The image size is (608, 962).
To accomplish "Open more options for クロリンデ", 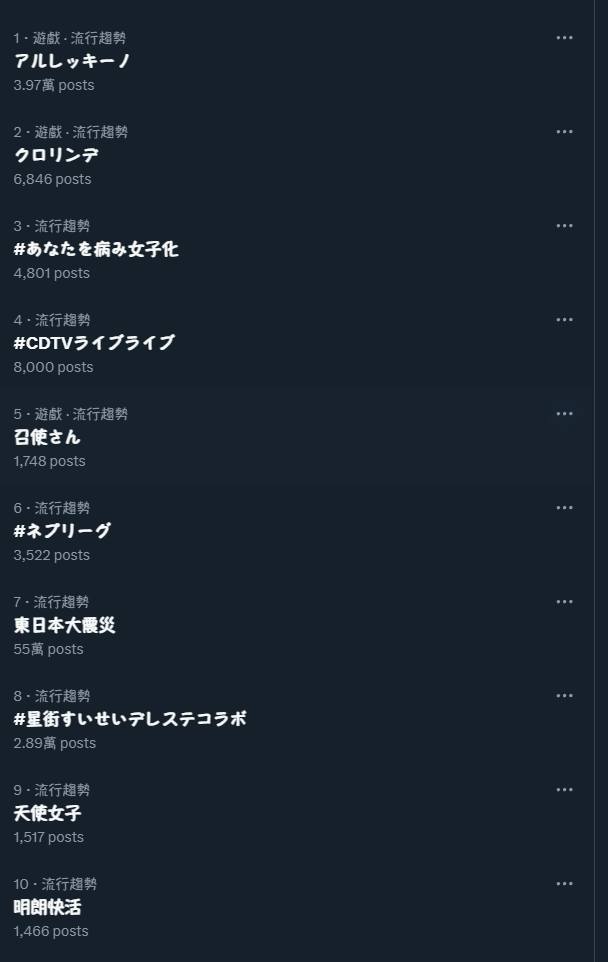I will (564, 132).
